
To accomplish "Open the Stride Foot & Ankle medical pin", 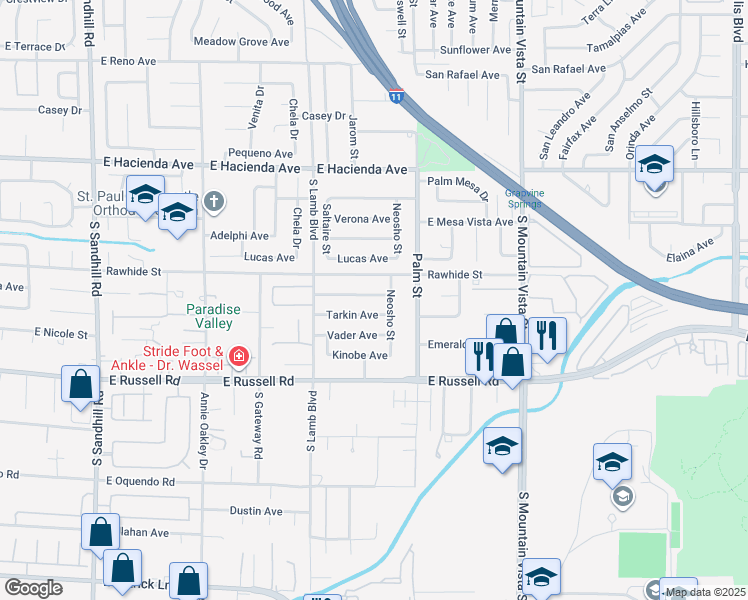I will pyautogui.click(x=238, y=356).
